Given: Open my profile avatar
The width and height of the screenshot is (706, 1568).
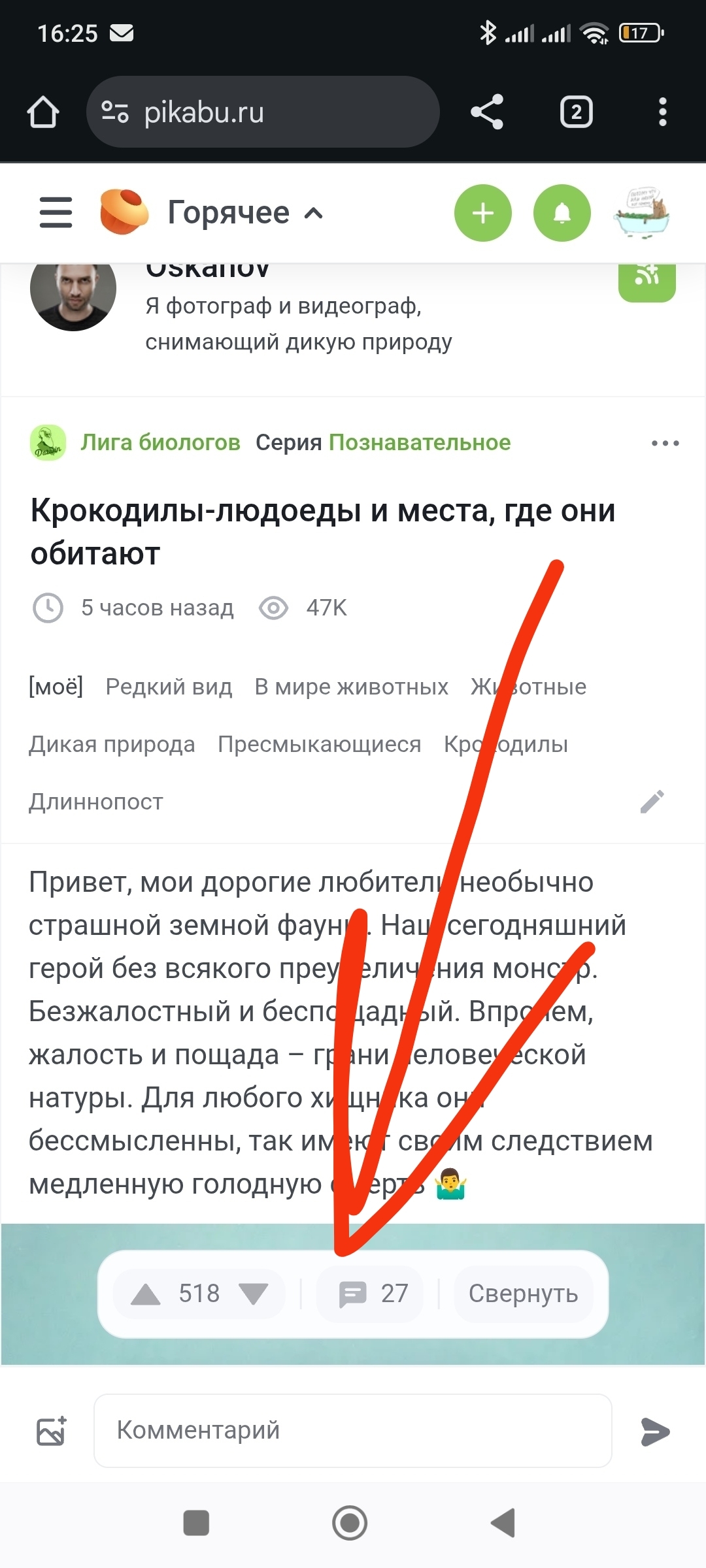Looking at the screenshot, I should [643, 213].
